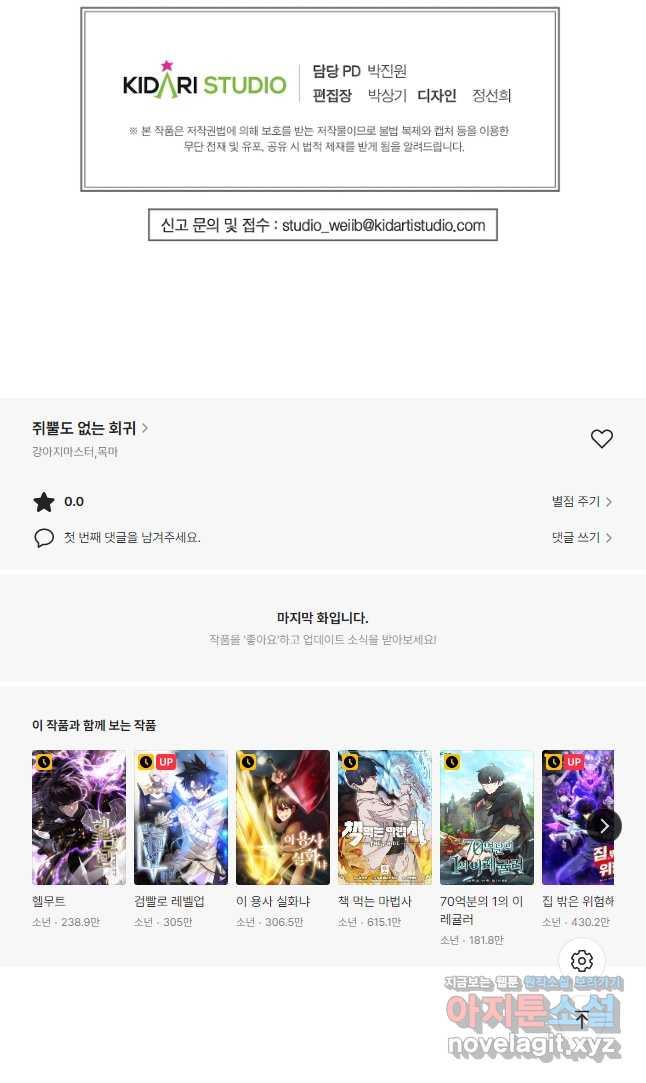Tap 별점 주기 to rate
646x1083 pixels.
(x=582, y=502)
